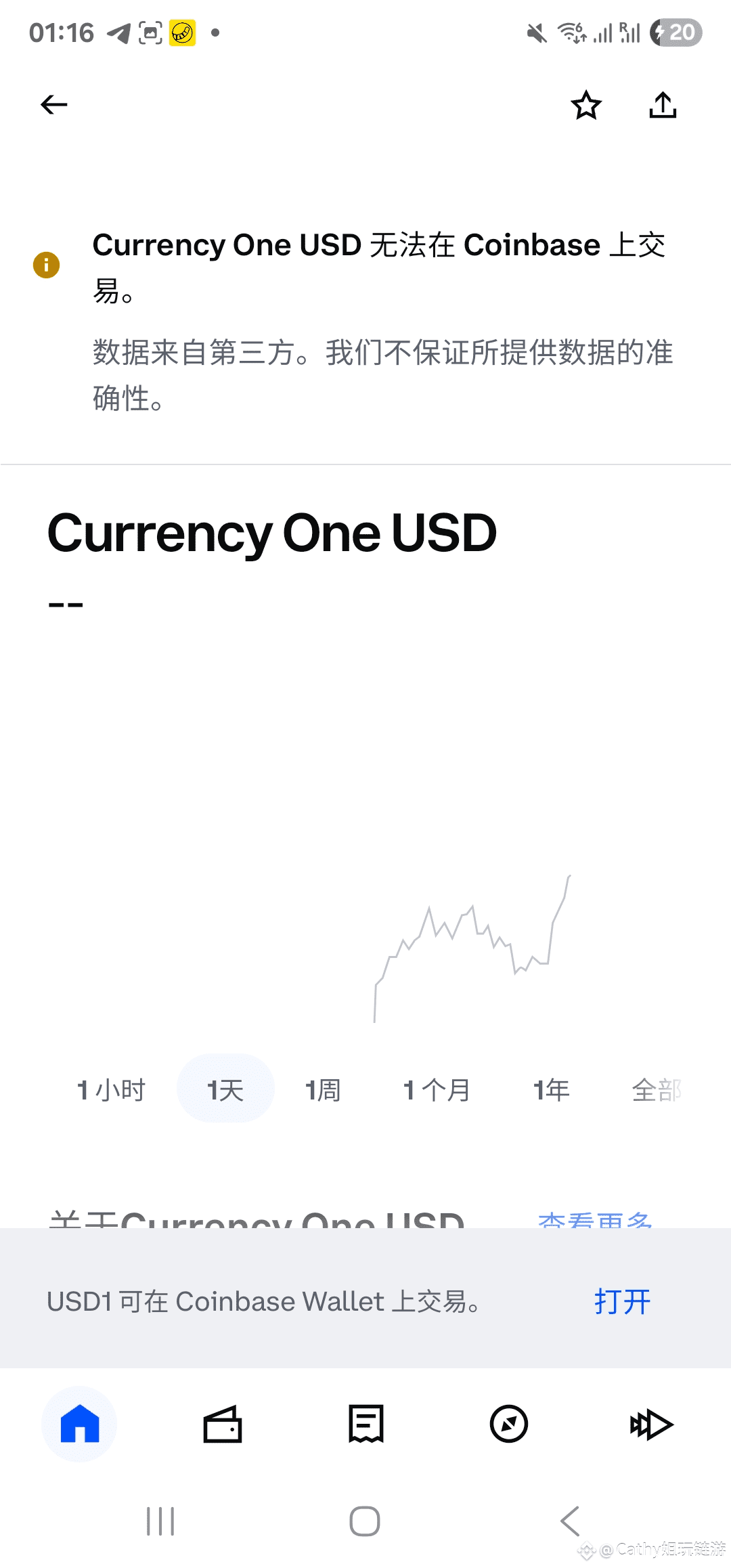Screen dimensions: 731x1568
Task: Share this asset page
Action: (x=663, y=105)
